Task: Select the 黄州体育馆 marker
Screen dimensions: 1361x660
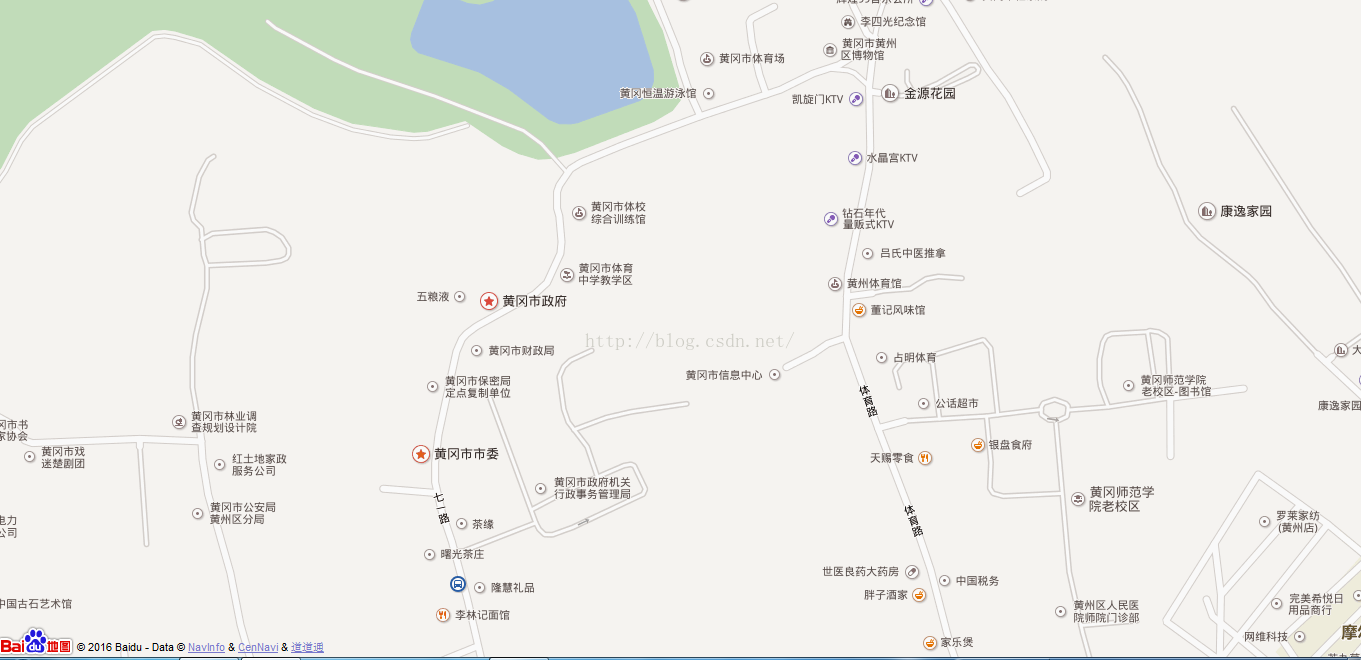Action: [x=835, y=284]
